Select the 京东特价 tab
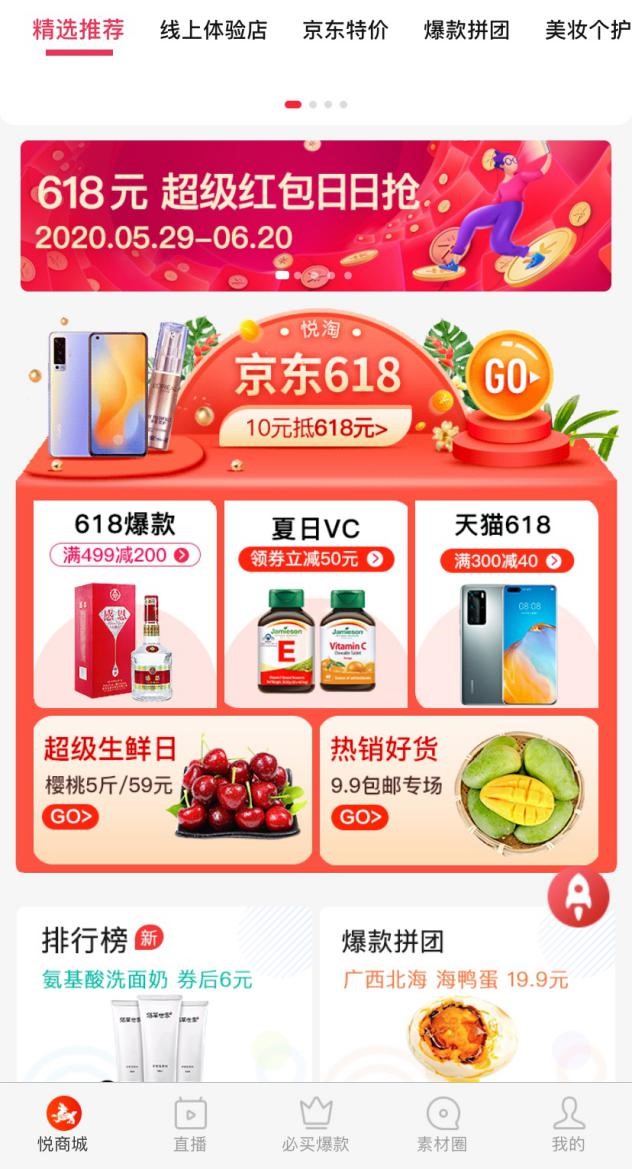632x1169 pixels. (x=346, y=30)
